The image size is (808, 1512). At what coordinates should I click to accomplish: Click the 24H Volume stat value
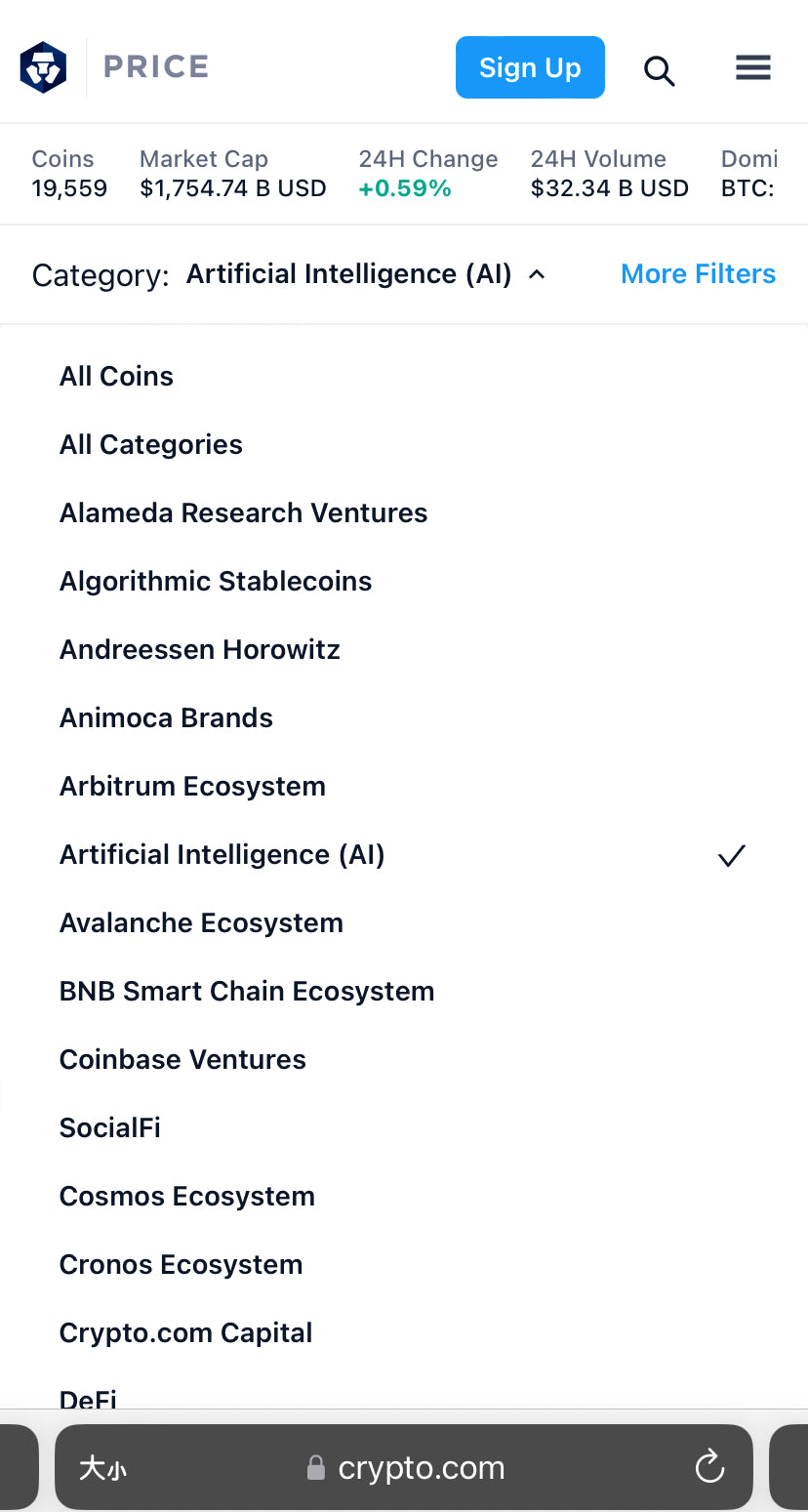tap(609, 188)
